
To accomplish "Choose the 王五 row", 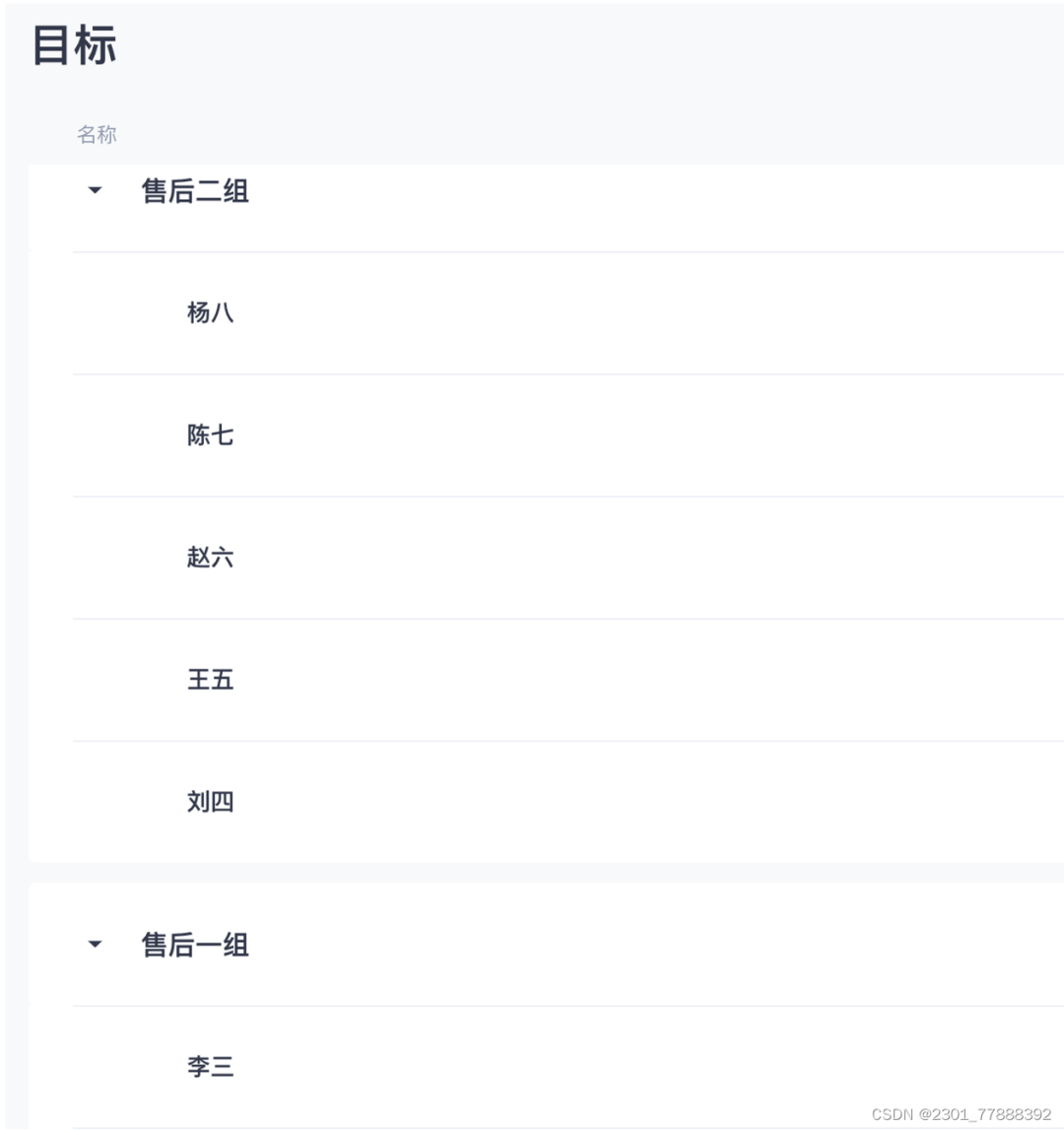I will [x=210, y=680].
